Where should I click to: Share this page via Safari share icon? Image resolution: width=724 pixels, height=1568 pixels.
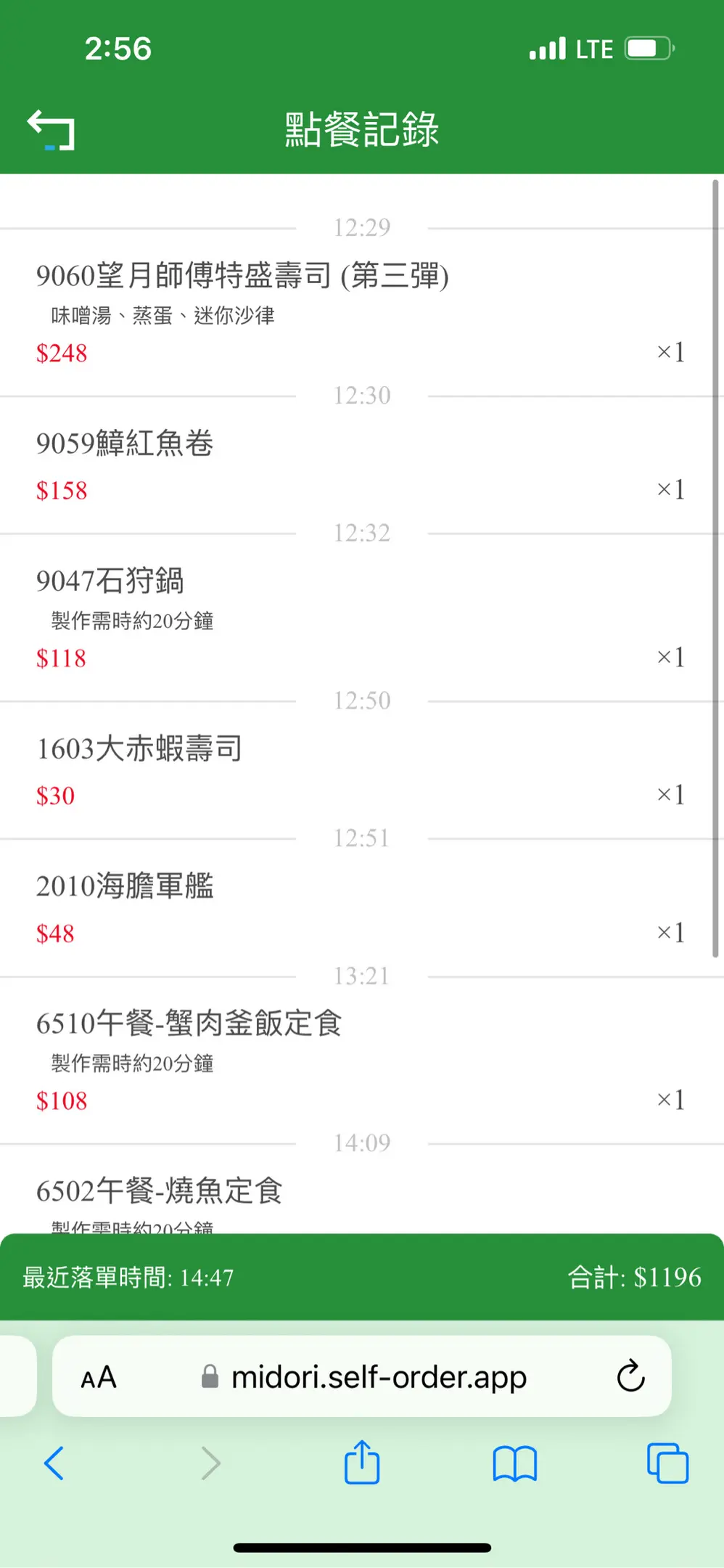(362, 1463)
